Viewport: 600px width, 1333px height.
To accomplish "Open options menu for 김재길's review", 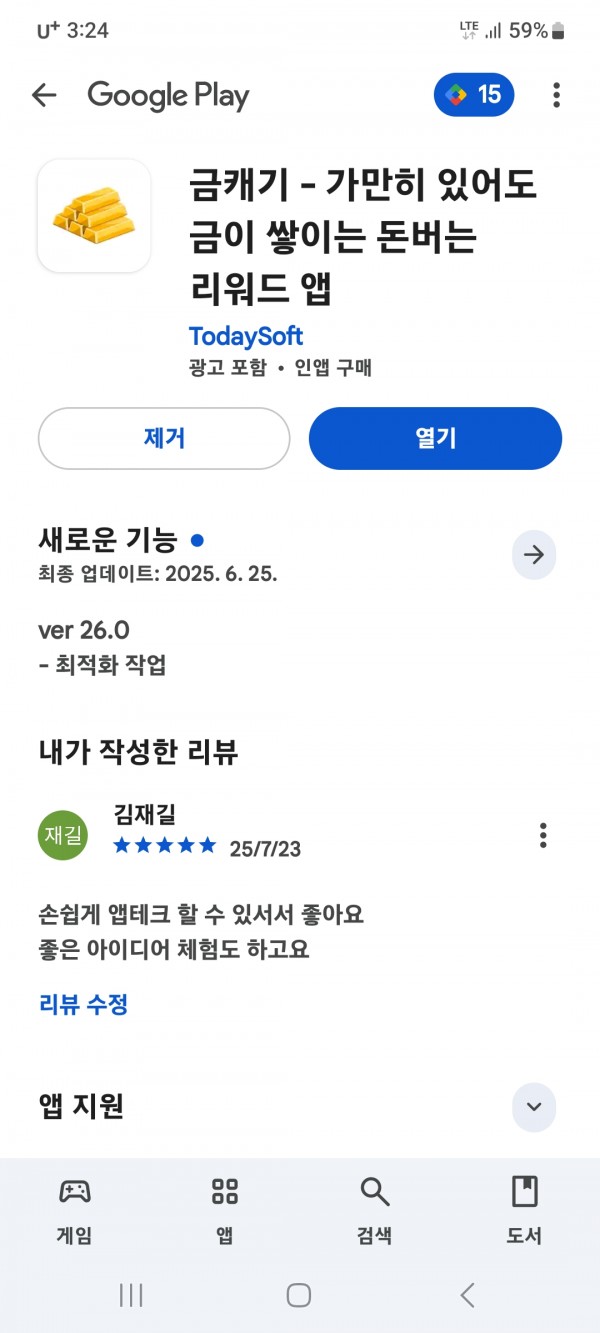I will [543, 835].
